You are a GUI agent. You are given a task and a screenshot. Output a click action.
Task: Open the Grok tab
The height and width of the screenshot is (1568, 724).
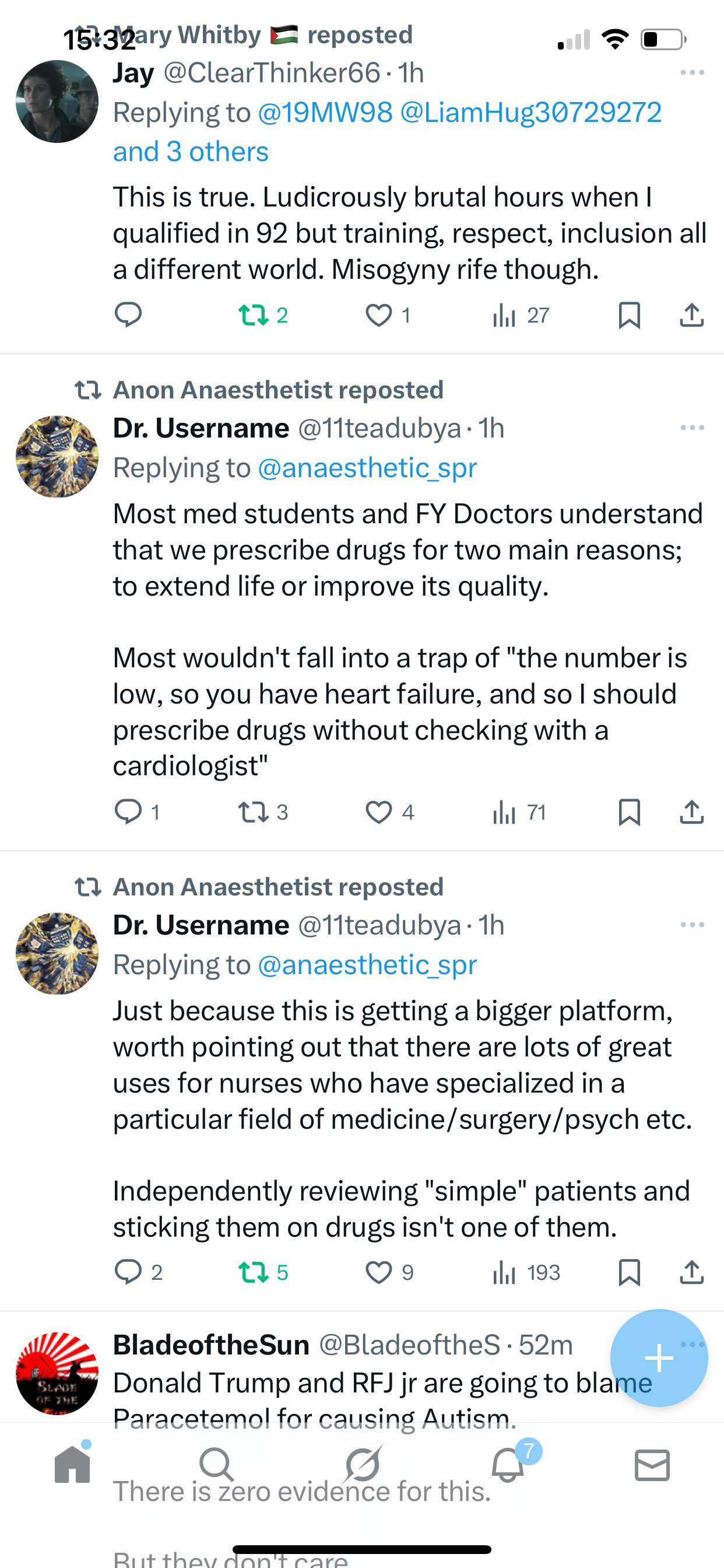362,1465
